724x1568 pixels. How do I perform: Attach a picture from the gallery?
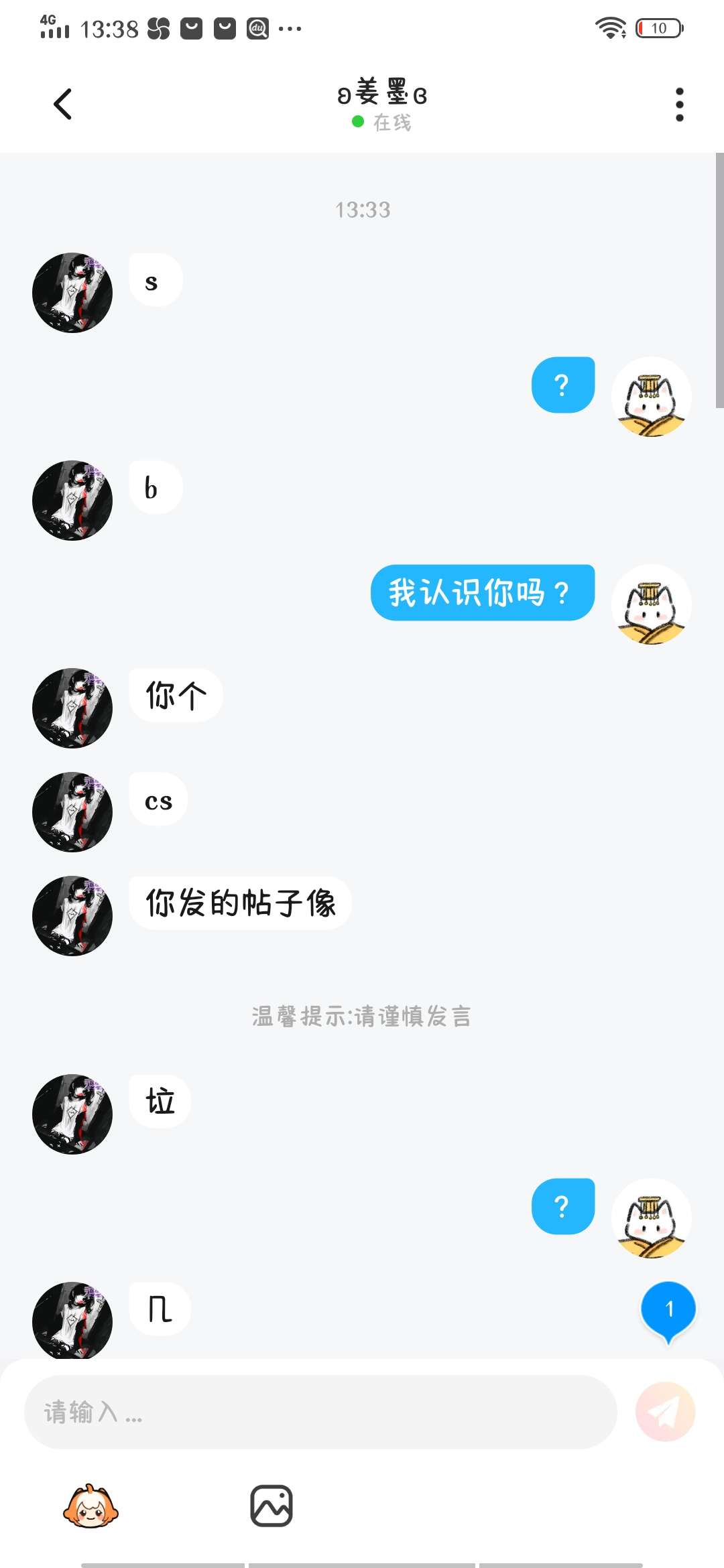[271, 1506]
